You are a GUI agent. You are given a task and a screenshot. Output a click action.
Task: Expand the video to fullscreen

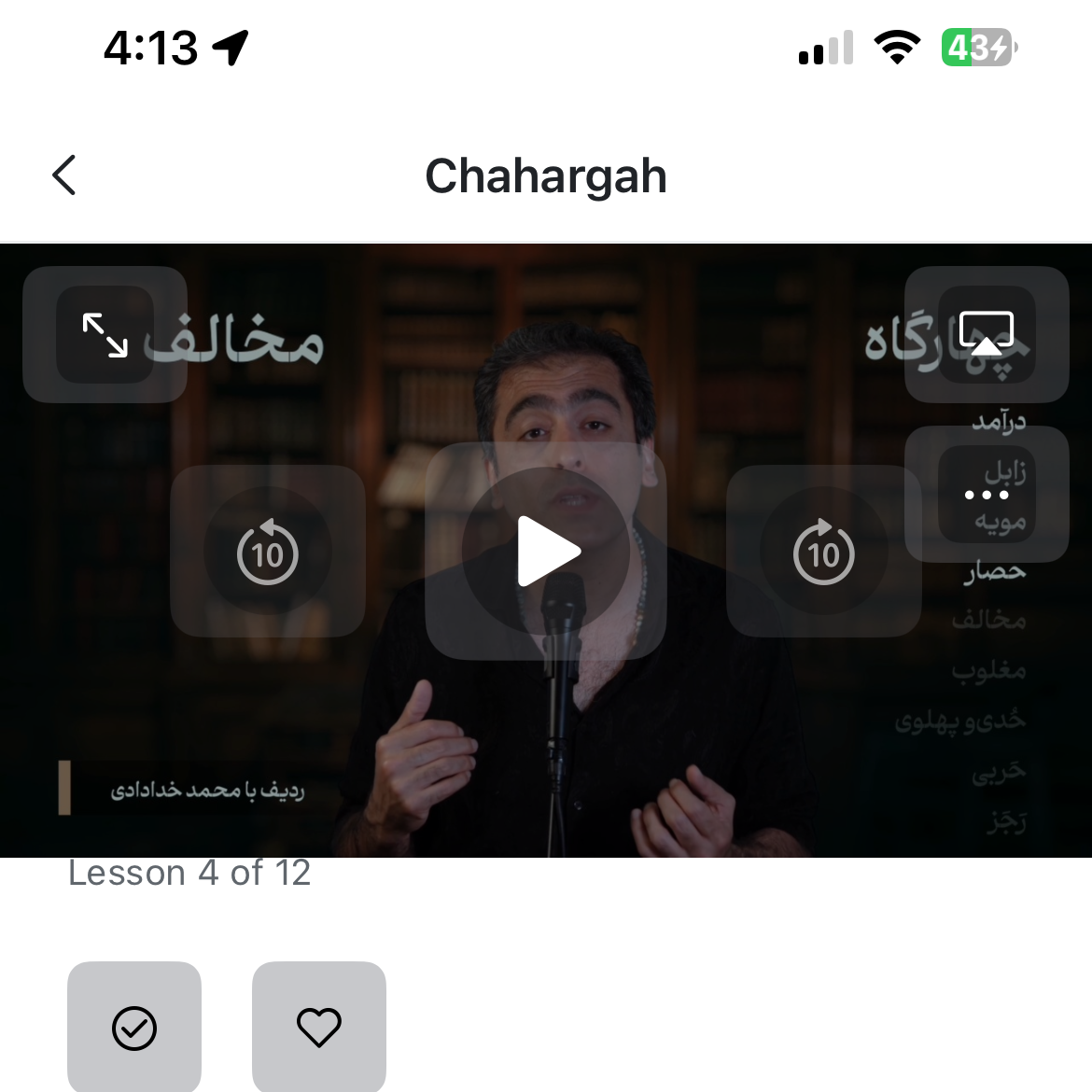click(105, 335)
